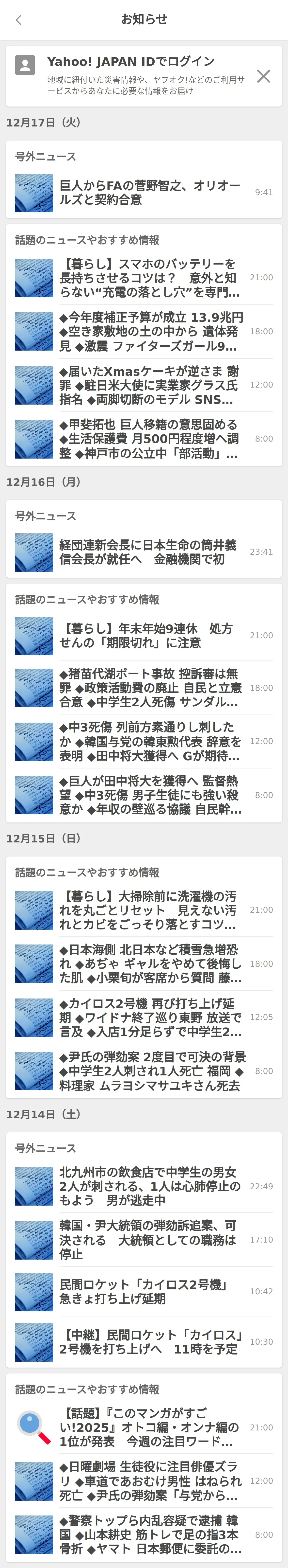This screenshot has width=288, height=1568.
Task: Go back from the お知らせ screen
Action: (x=19, y=20)
